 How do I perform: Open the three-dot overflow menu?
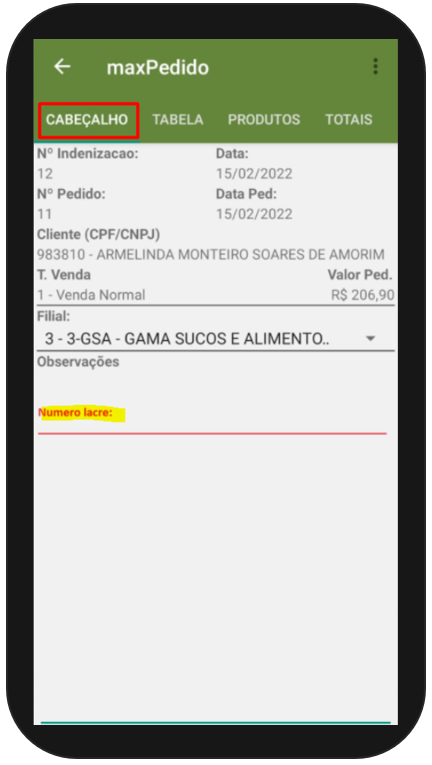(x=375, y=66)
